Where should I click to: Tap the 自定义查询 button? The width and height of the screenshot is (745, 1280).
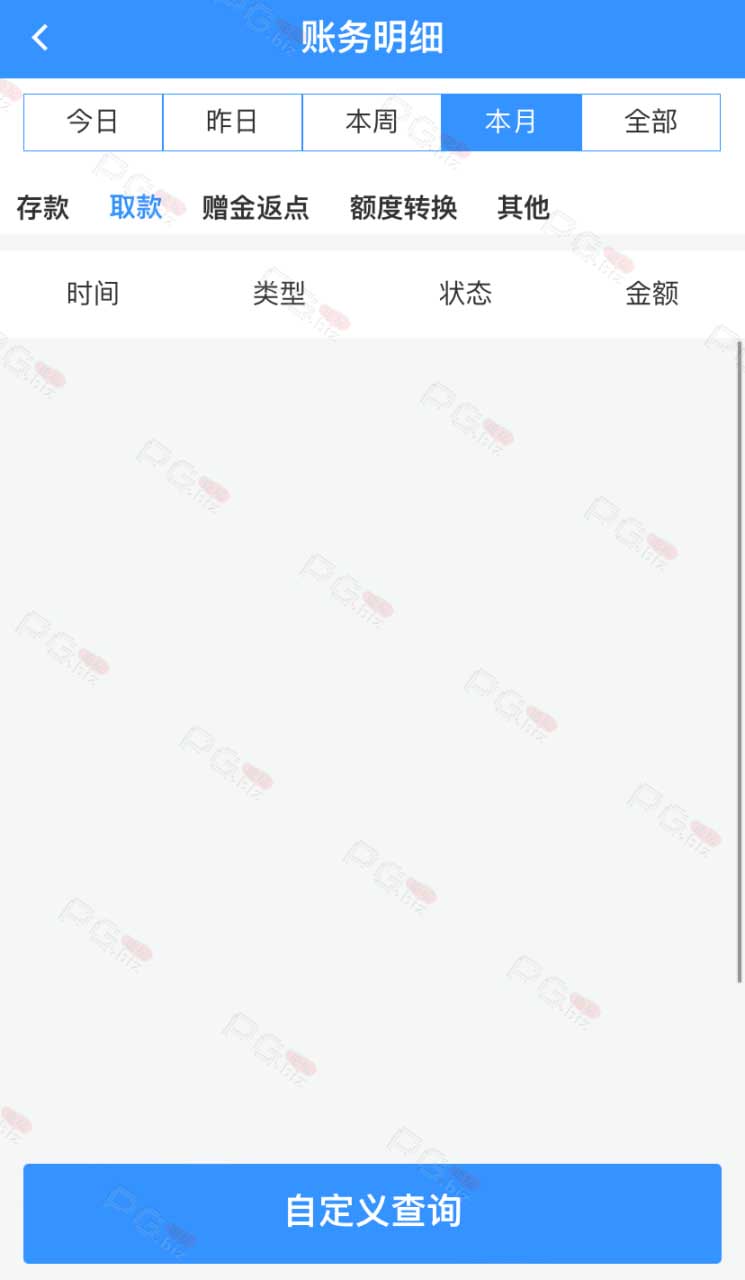(x=372, y=1213)
